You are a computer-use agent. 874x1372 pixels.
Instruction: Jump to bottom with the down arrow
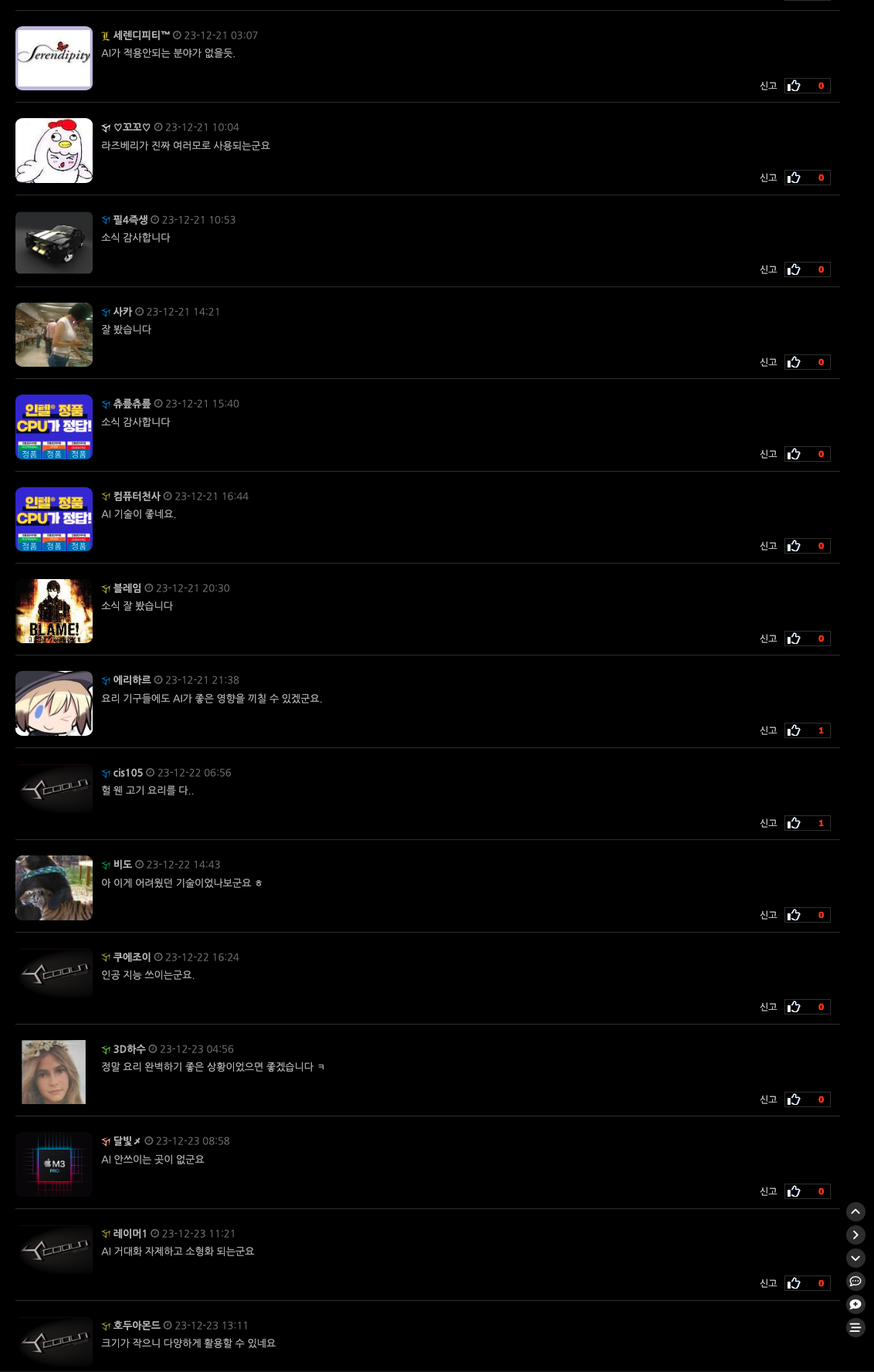[855, 1259]
